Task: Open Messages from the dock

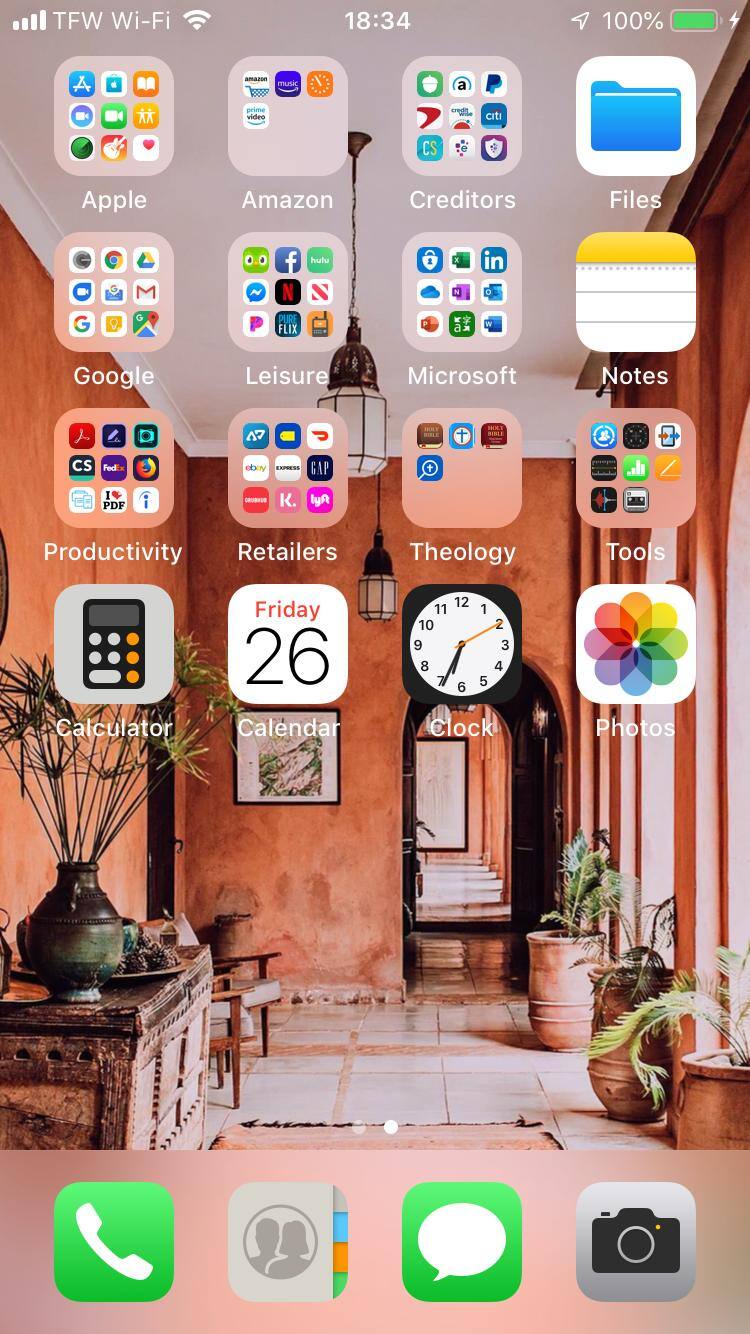Action: click(462, 1242)
